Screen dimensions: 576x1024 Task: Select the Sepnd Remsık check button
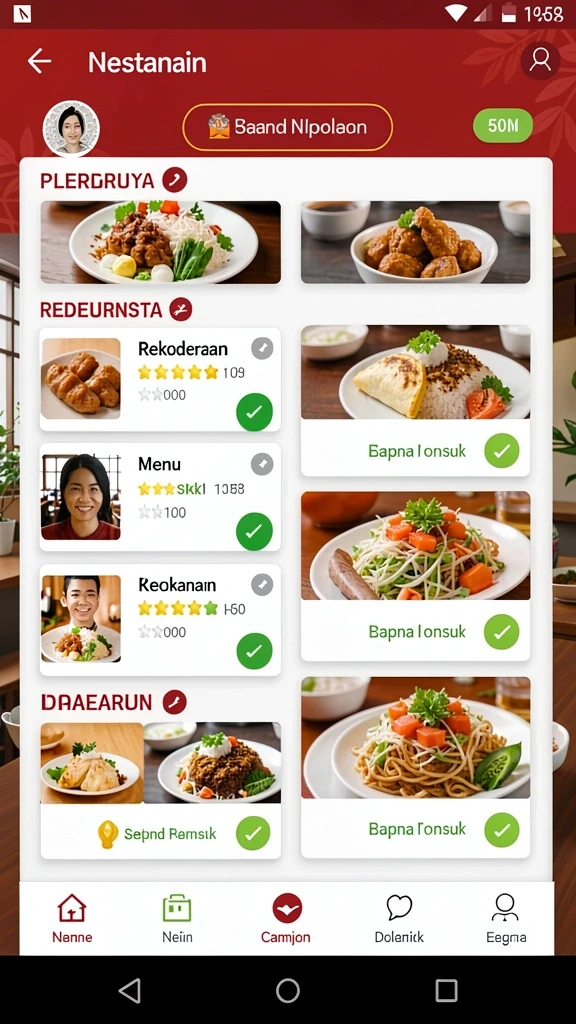click(253, 833)
